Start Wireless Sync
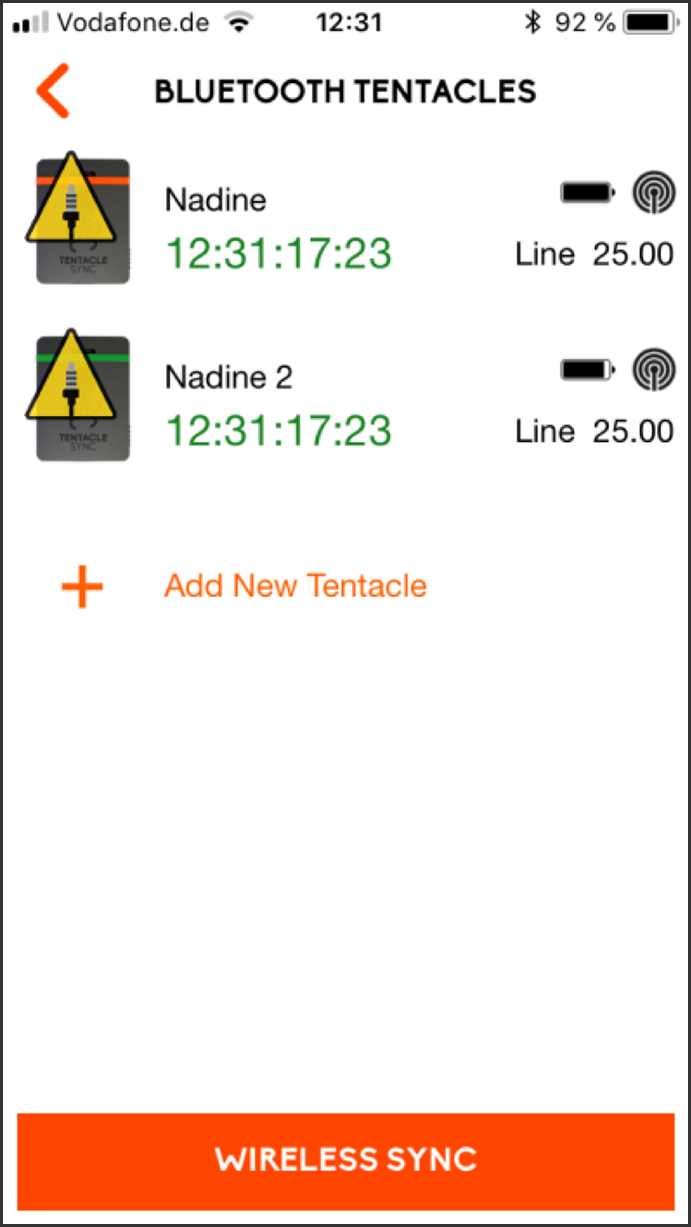The image size is (691, 1227). (346, 1160)
